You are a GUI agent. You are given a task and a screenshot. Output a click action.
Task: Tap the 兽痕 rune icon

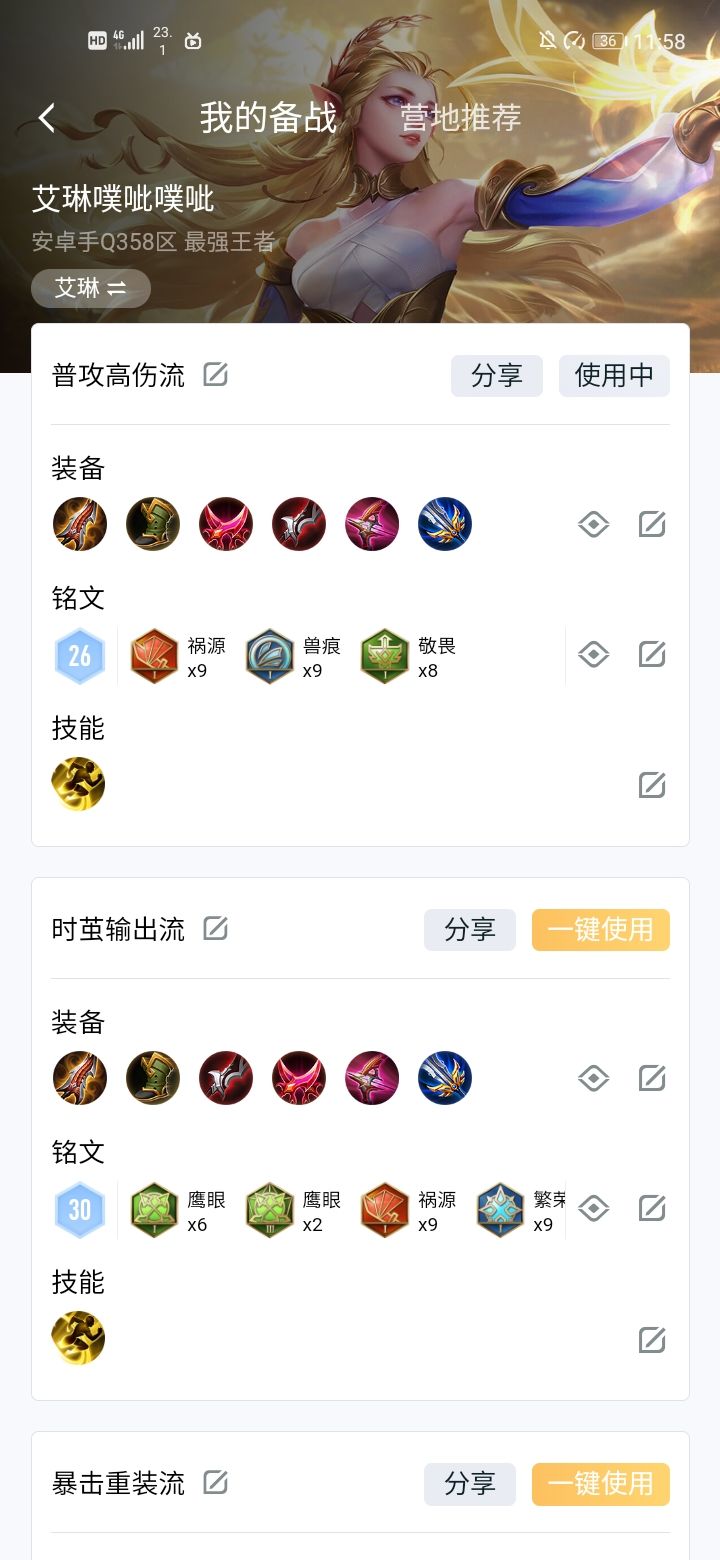pyautogui.click(x=270, y=655)
